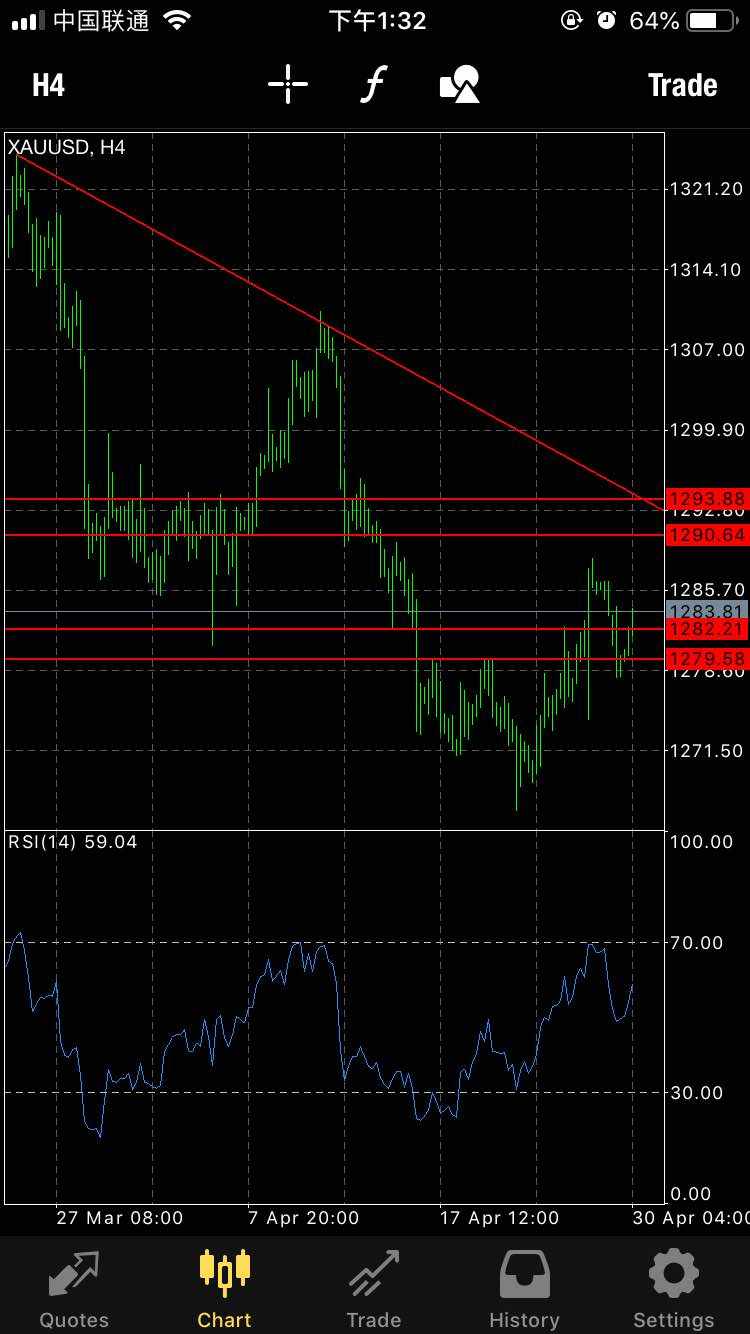Open the drawing objects shapes icon

460,85
